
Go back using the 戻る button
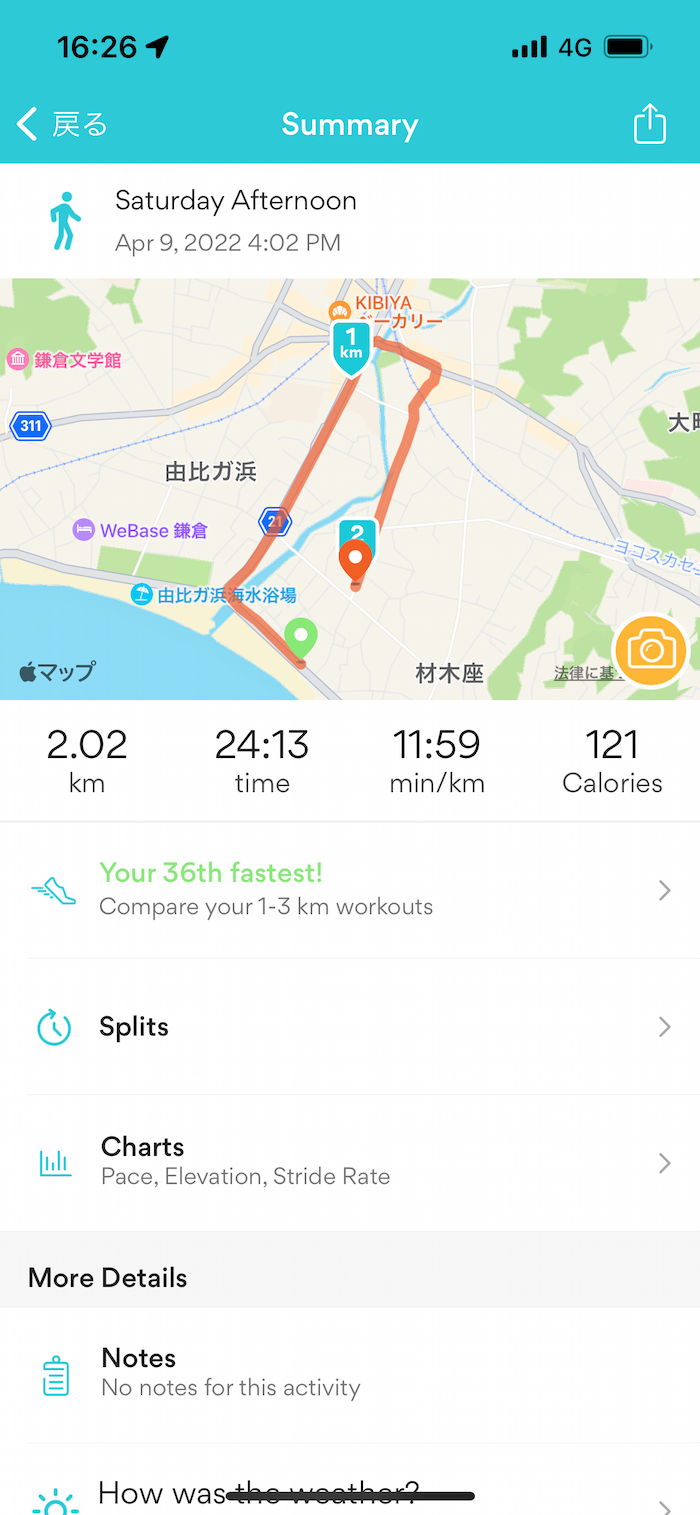click(62, 125)
